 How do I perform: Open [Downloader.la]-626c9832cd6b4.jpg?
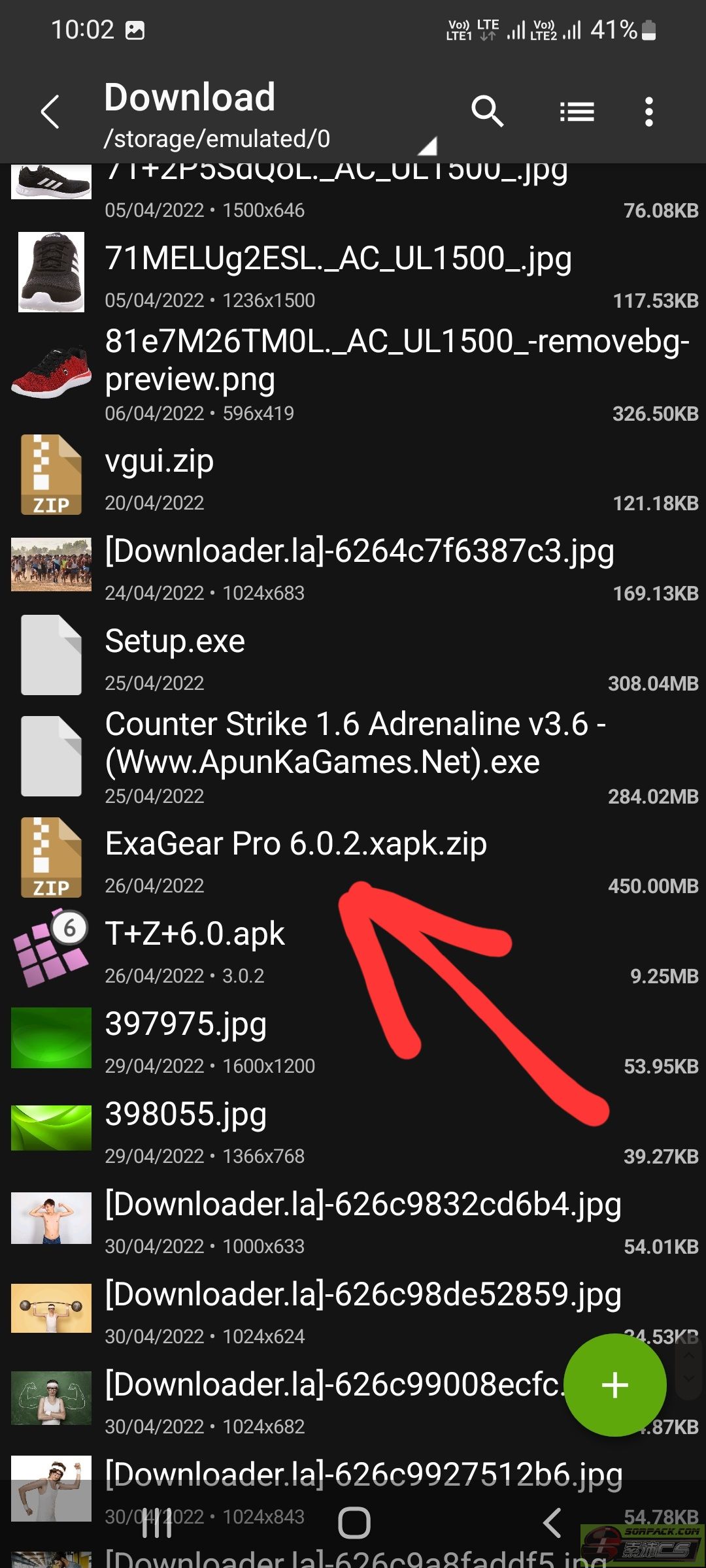coord(363,1205)
